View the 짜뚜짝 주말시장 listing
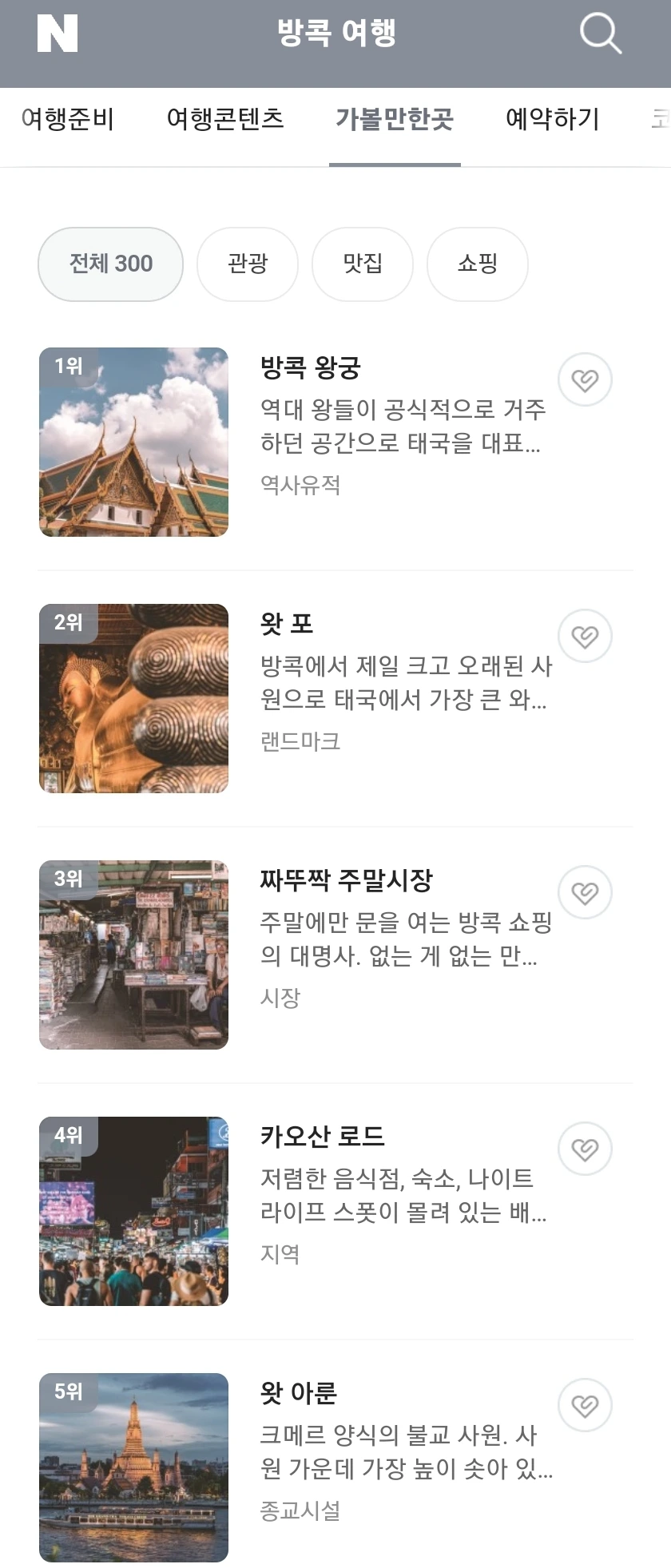Viewport: 671px width, 1568px height. pos(346,880)
